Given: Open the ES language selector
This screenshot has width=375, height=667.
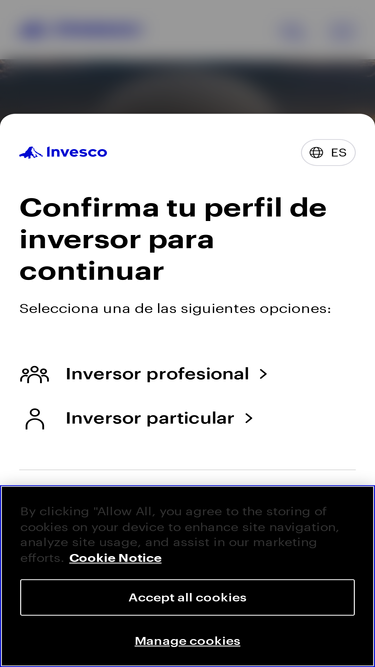Looking at the screenshot, I should (328, 152).
